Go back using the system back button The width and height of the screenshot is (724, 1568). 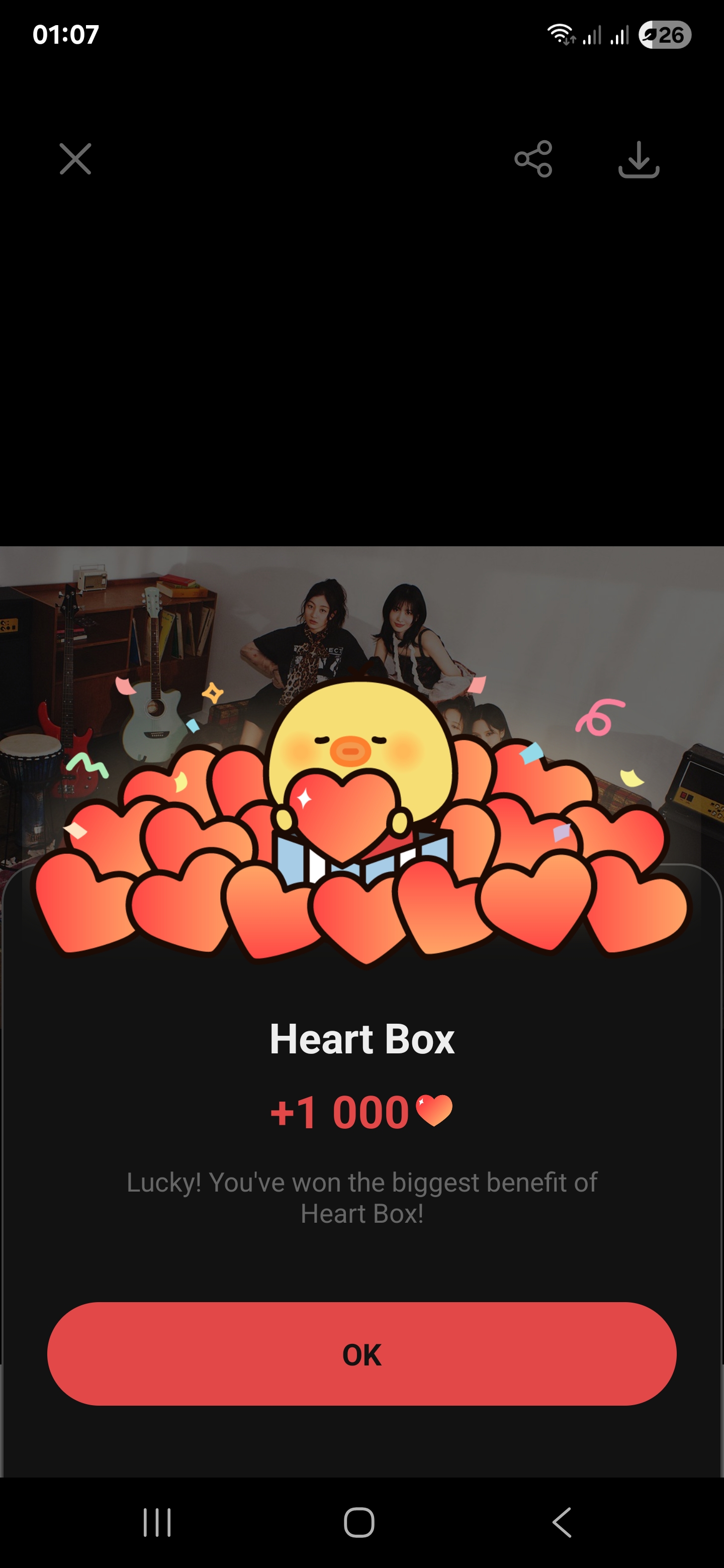[x=562, y=1522]
